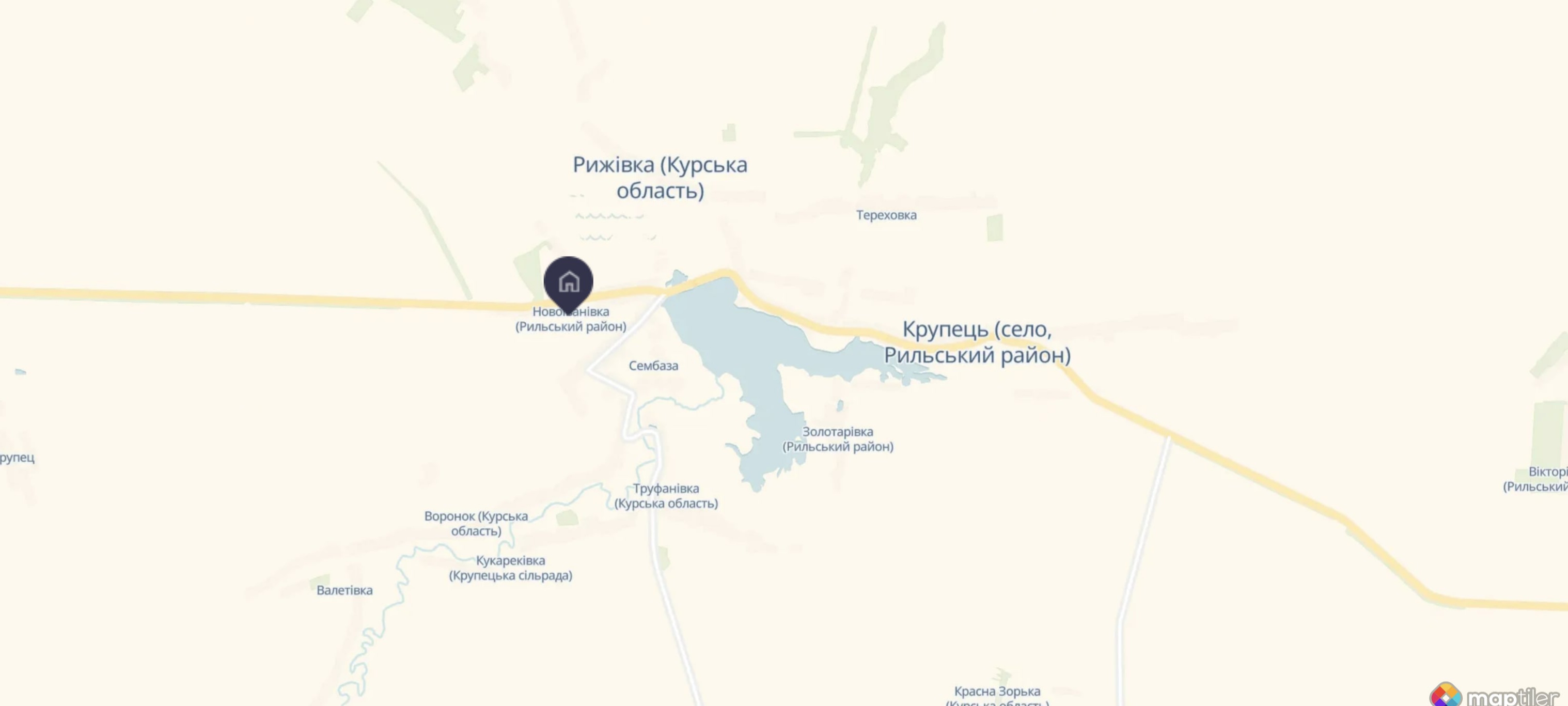Tap the house marker pin on the map

(x=569, y=282)
